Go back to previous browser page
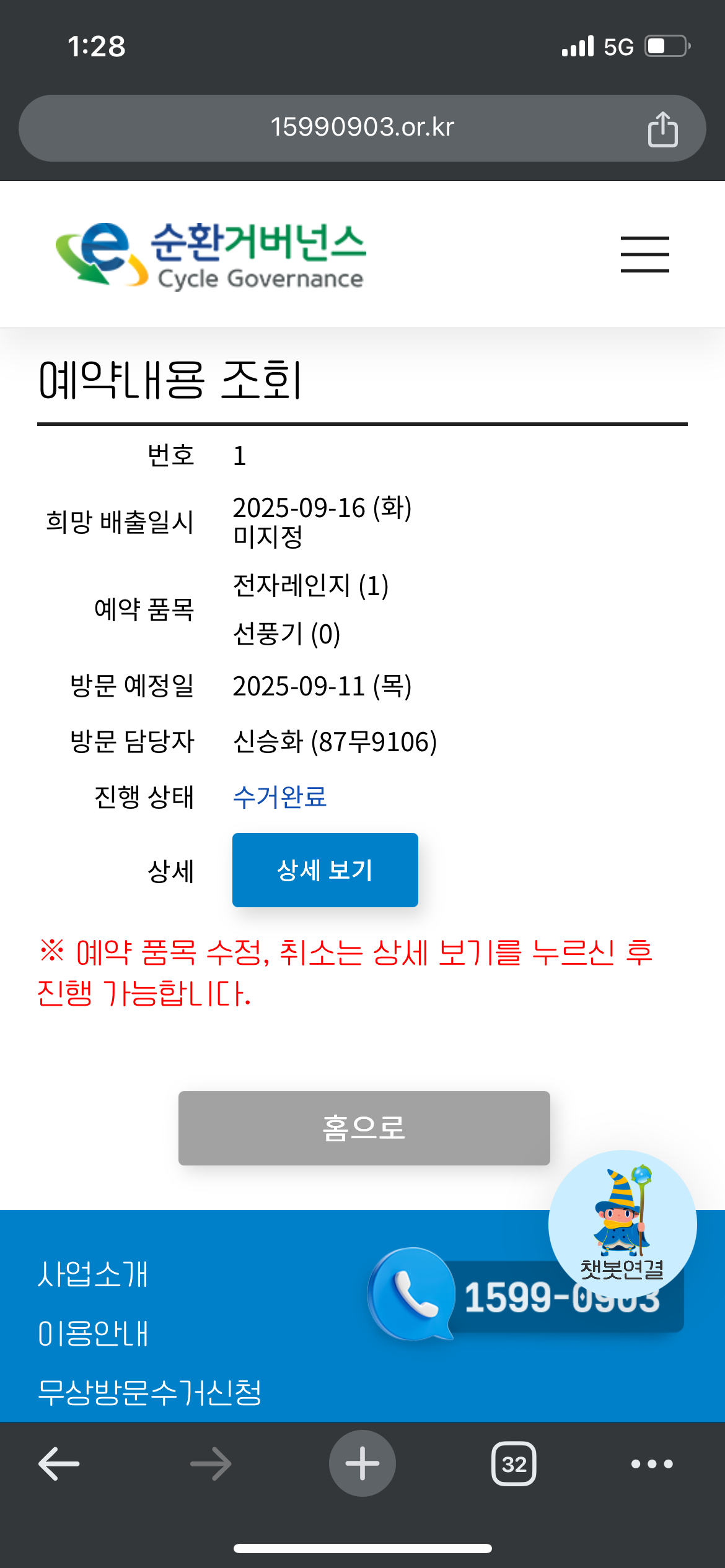This screenshot has height=1568, width=725. 59,1463
